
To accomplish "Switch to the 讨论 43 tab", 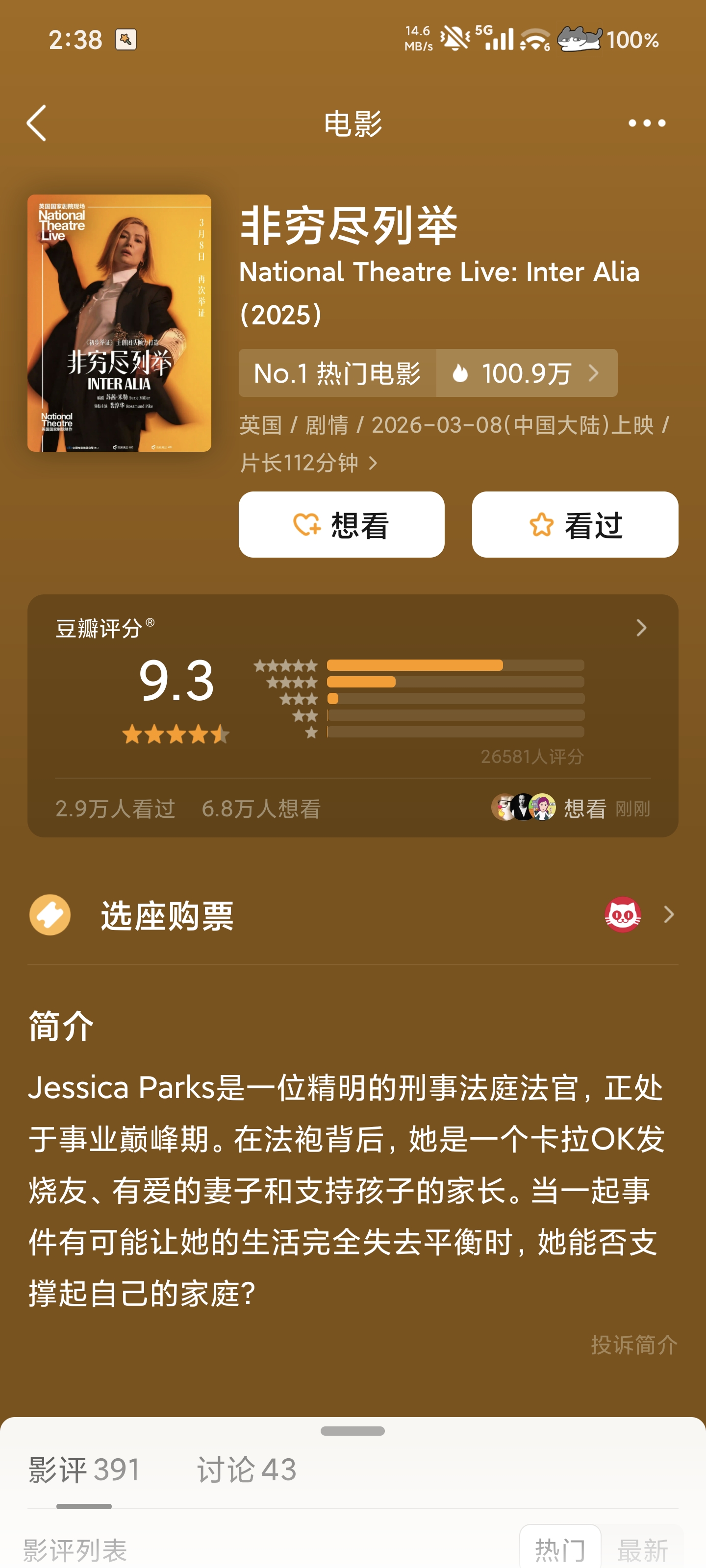I will click(x=246, y=1470).
